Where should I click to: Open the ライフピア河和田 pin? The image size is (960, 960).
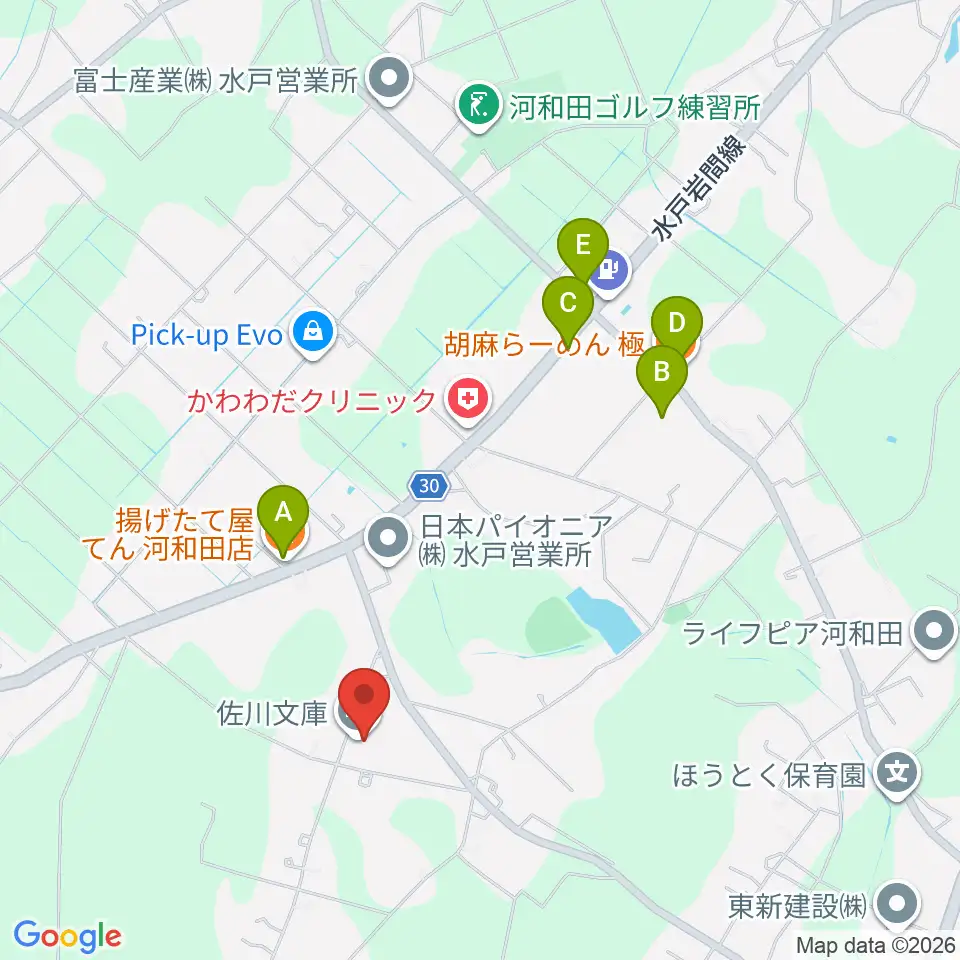[x=934, y=634]
